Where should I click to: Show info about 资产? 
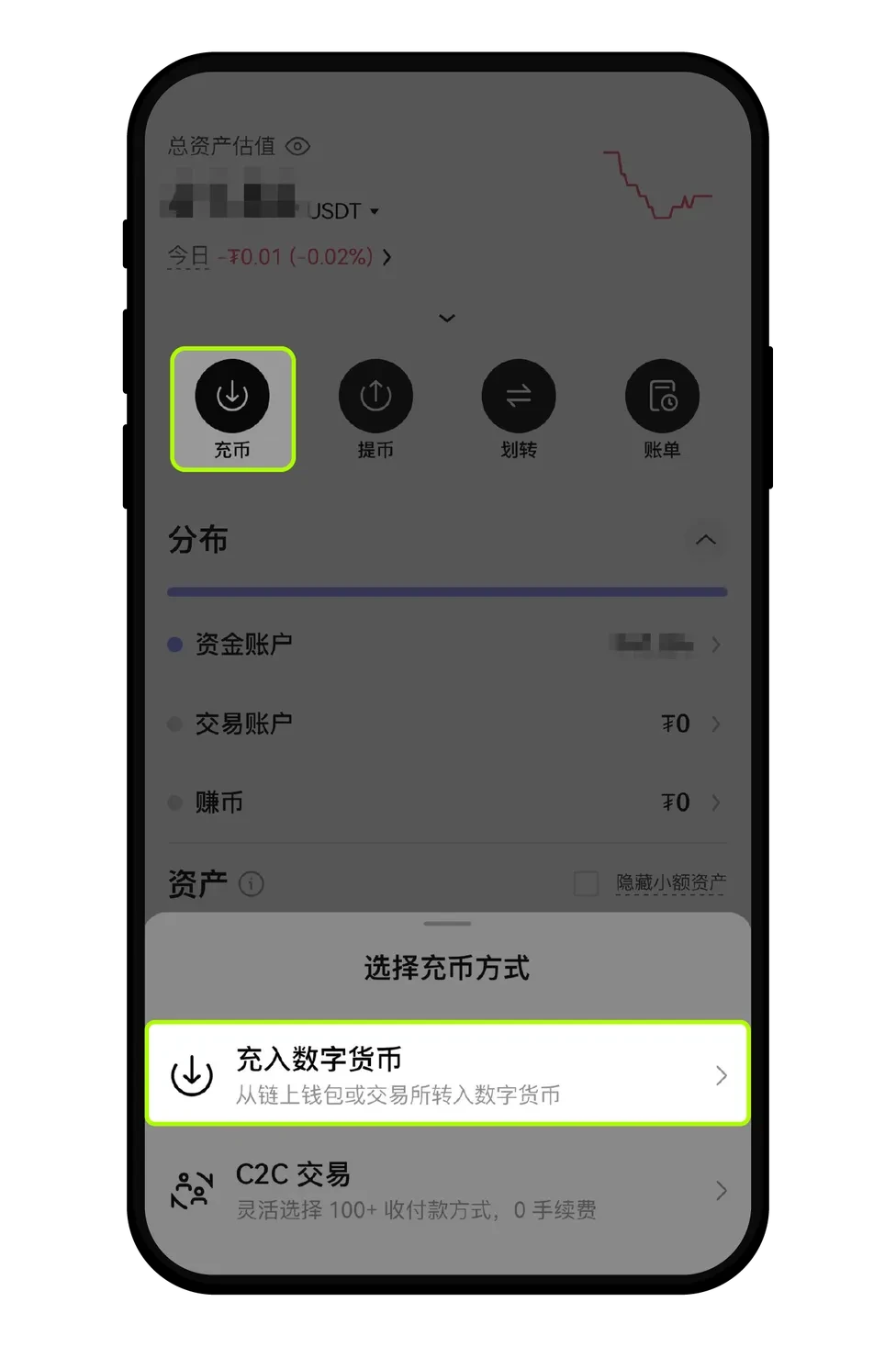(x=252, y=884)
